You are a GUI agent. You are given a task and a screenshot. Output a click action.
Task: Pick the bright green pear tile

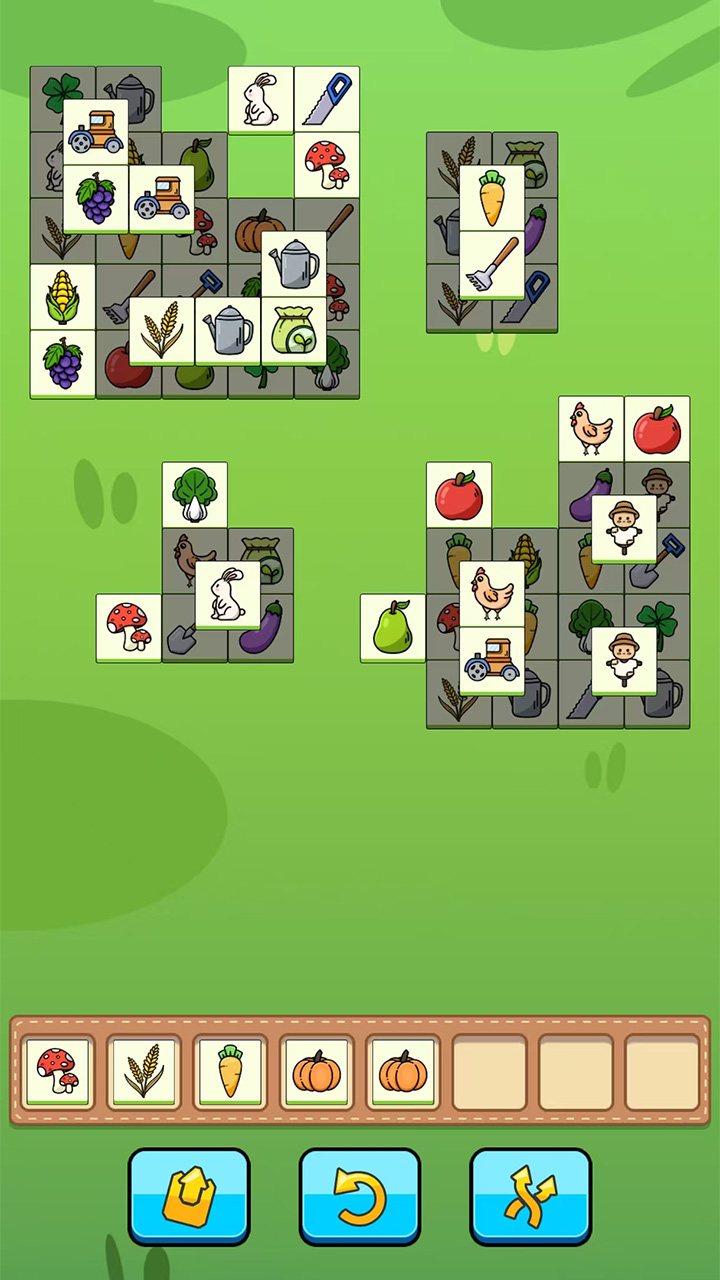(x=393, y=627)
